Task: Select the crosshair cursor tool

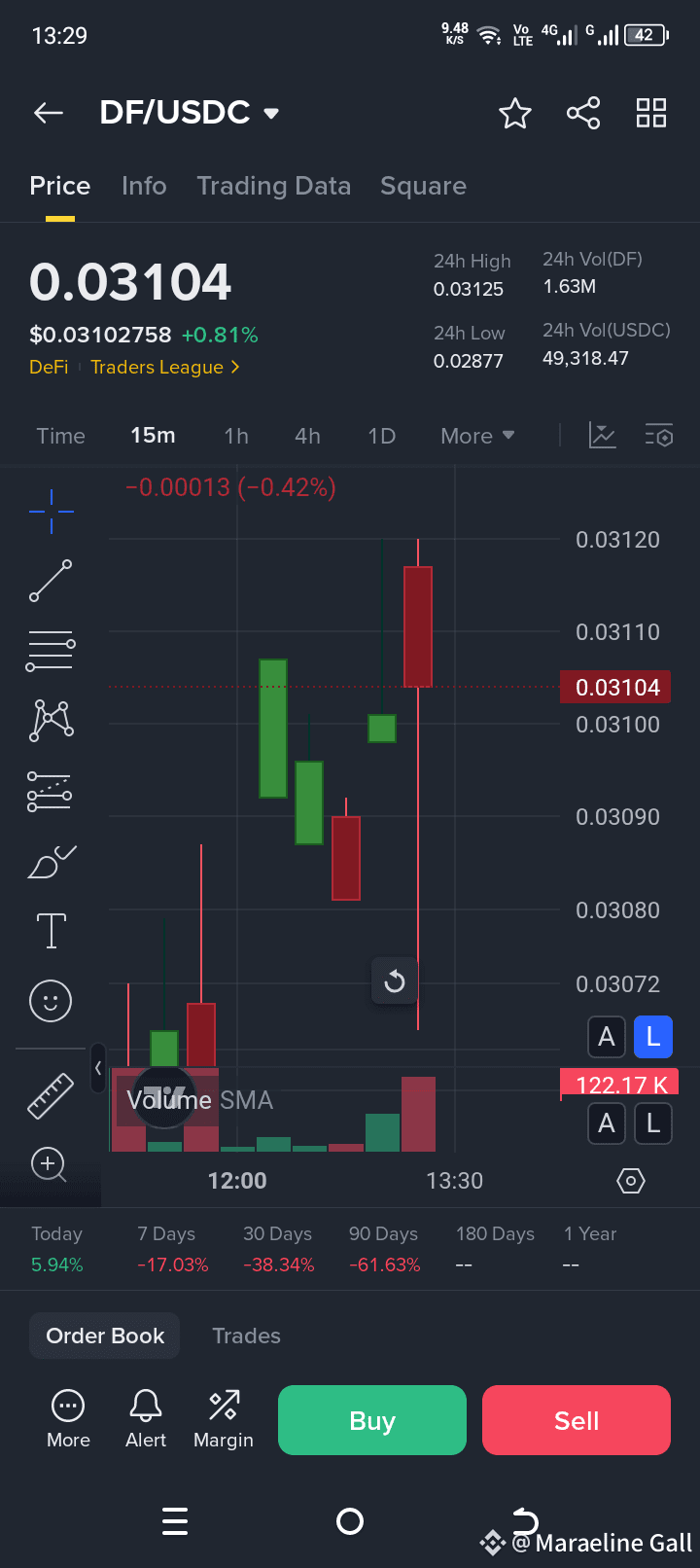Action: point(50,511)
